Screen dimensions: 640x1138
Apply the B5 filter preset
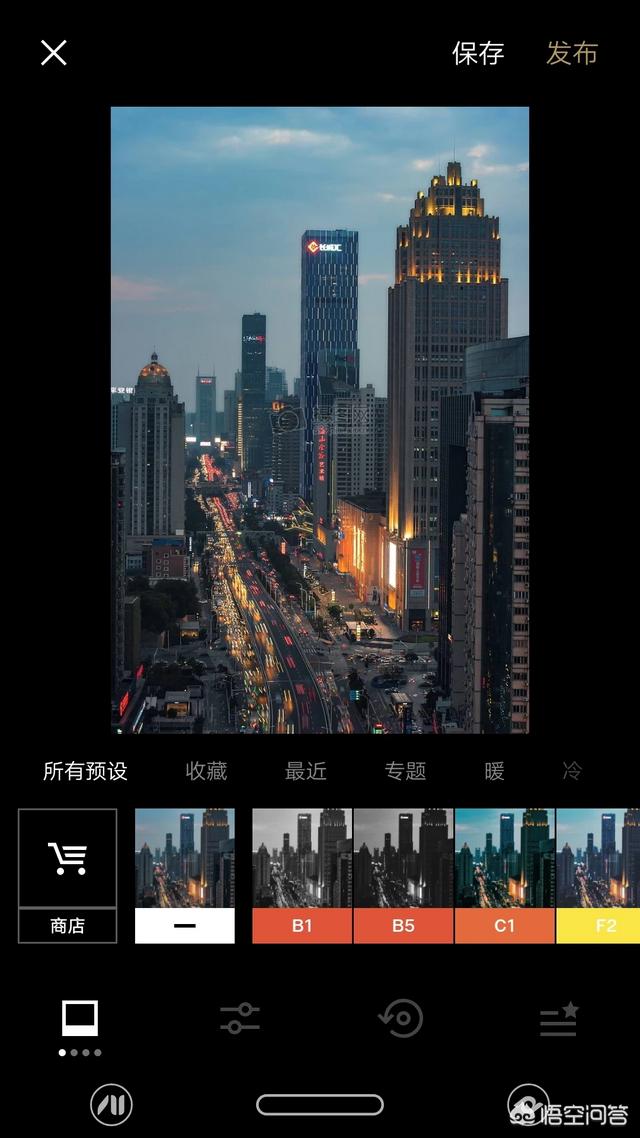point(403,876)
